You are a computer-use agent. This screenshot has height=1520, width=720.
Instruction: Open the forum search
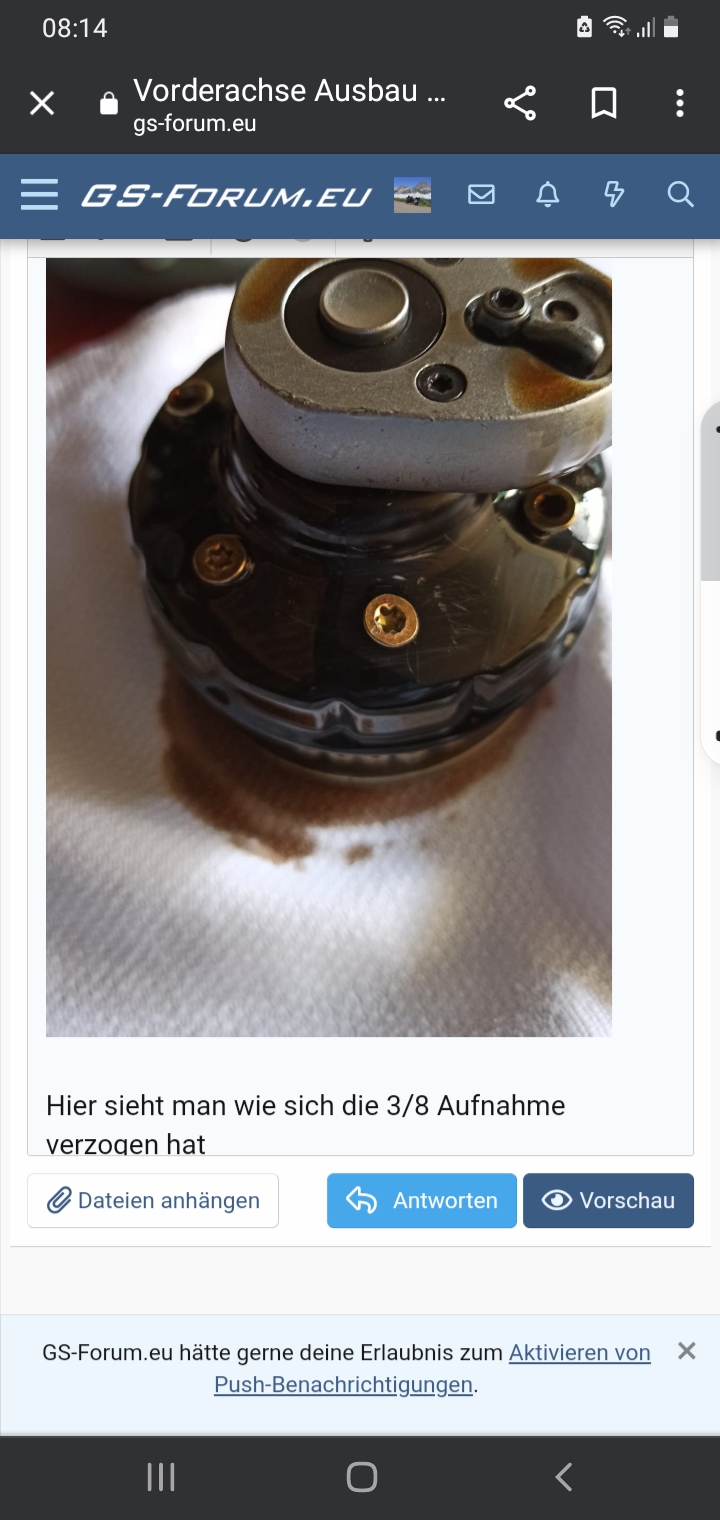pos(681,194)
